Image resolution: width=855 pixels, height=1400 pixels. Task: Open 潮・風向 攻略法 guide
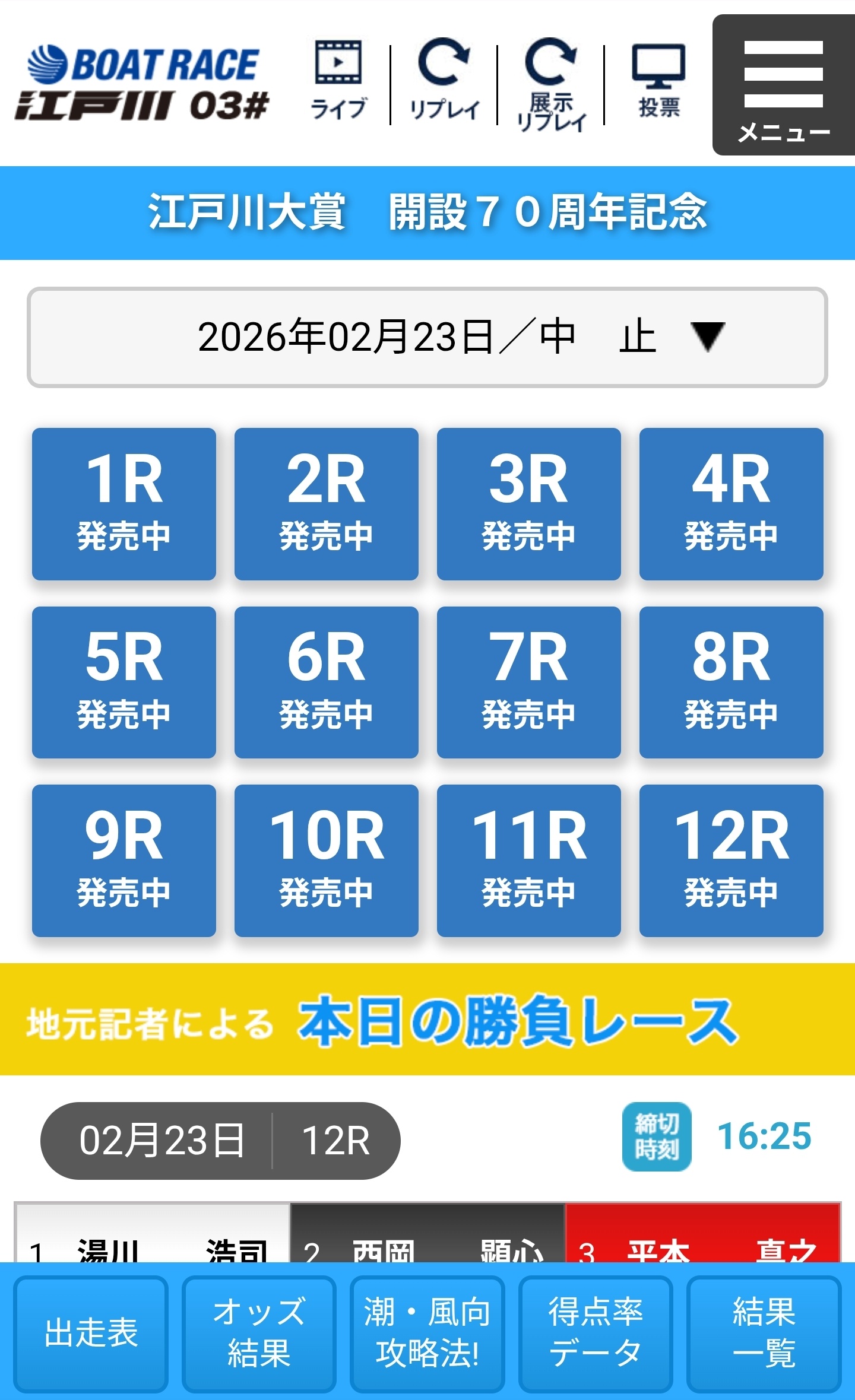click(427, 1333)
